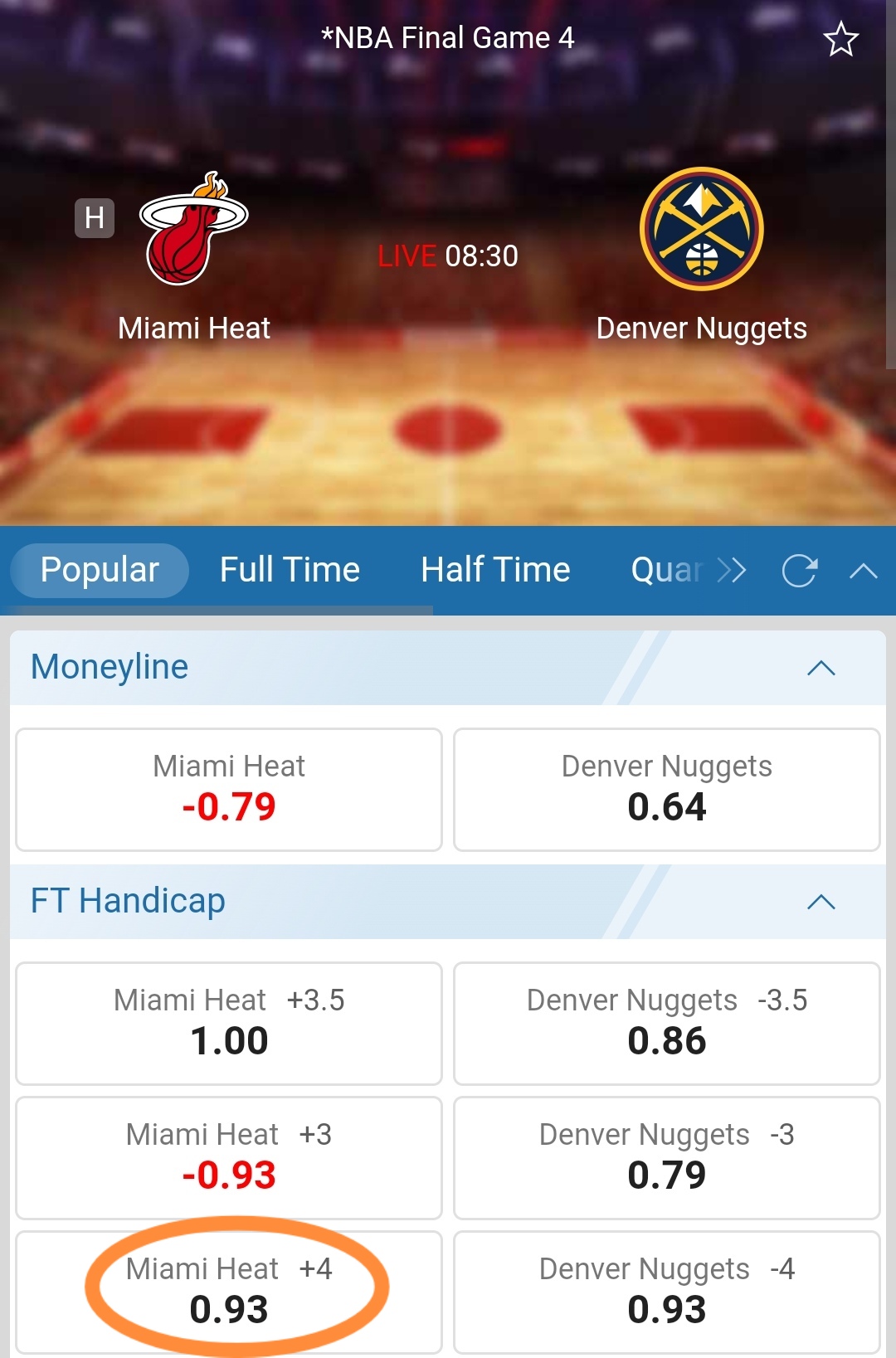Show more market tabs with double arrow
Image resolution: width=896 pixels, height=1358 pixels.
click(x=731, y=571)
